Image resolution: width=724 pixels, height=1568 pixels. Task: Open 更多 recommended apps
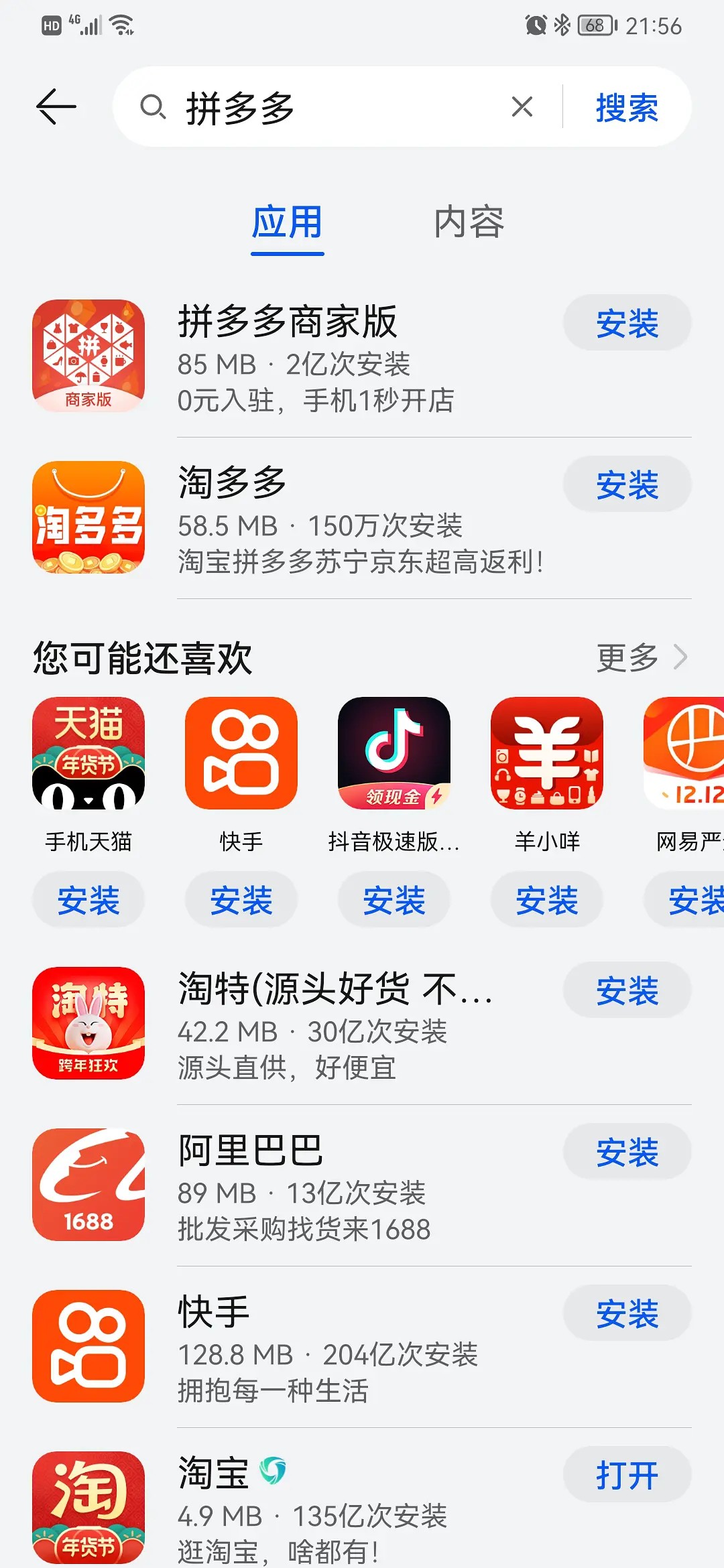pos(641,657)
